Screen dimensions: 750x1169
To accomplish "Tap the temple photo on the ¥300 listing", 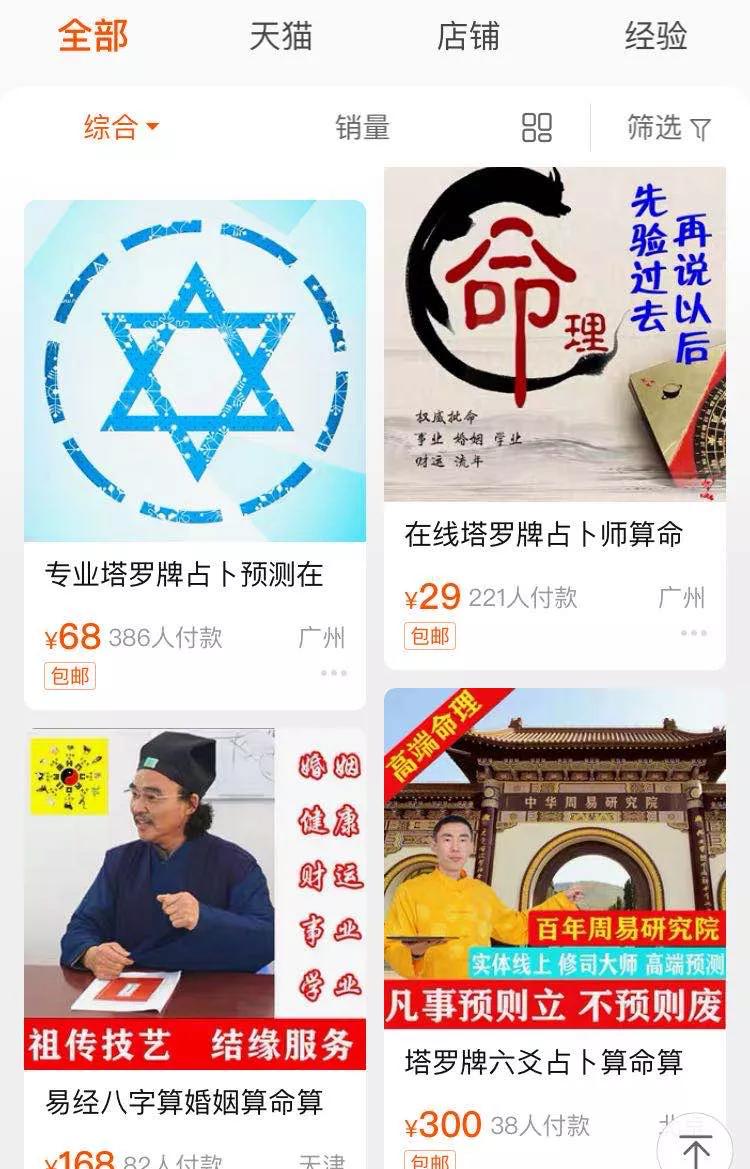I will pyautogui.click(x=557, y=855).
